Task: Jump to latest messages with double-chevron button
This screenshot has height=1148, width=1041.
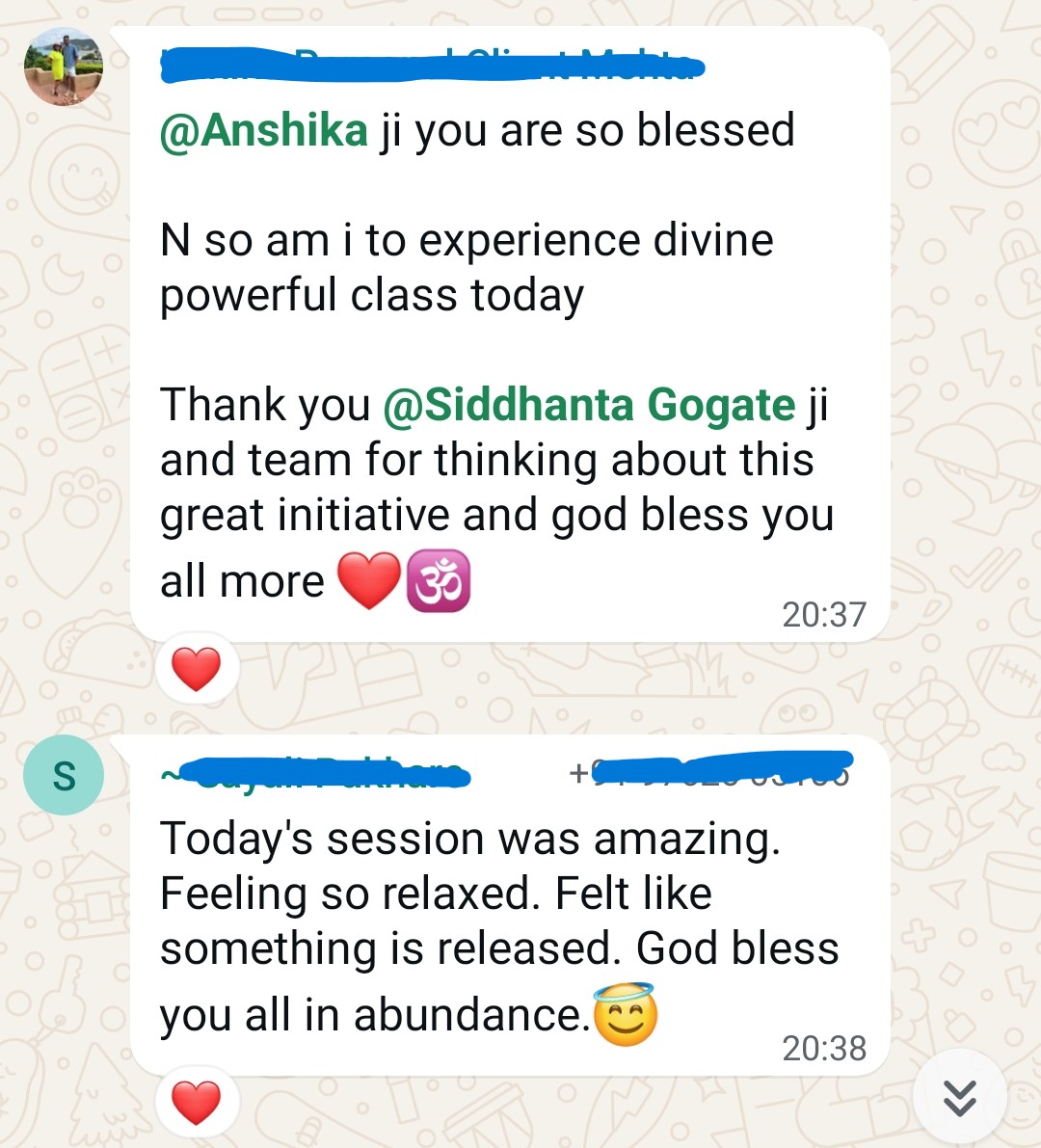Action: click(959, 1098)
